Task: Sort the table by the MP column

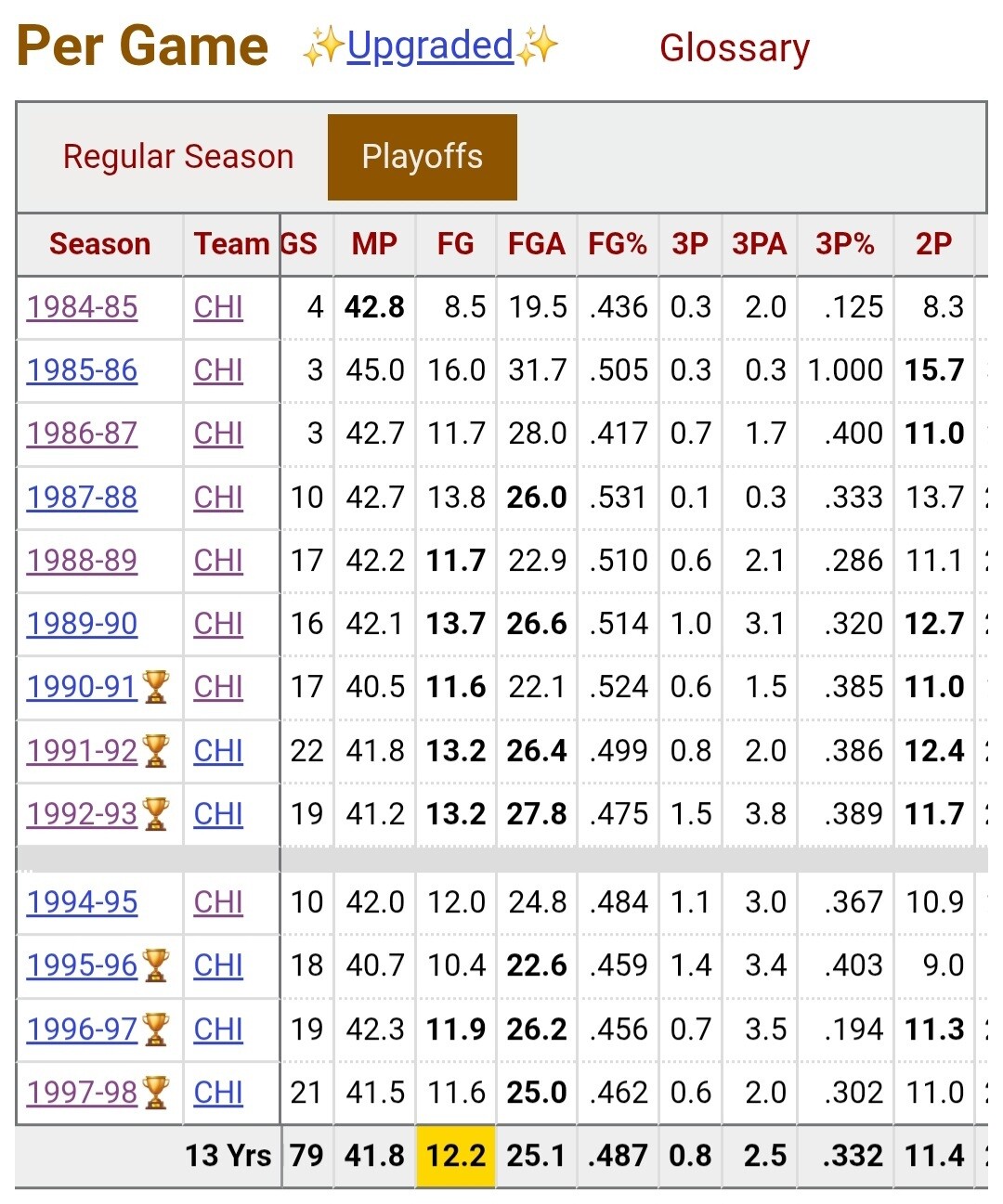Action: (374, 244)
